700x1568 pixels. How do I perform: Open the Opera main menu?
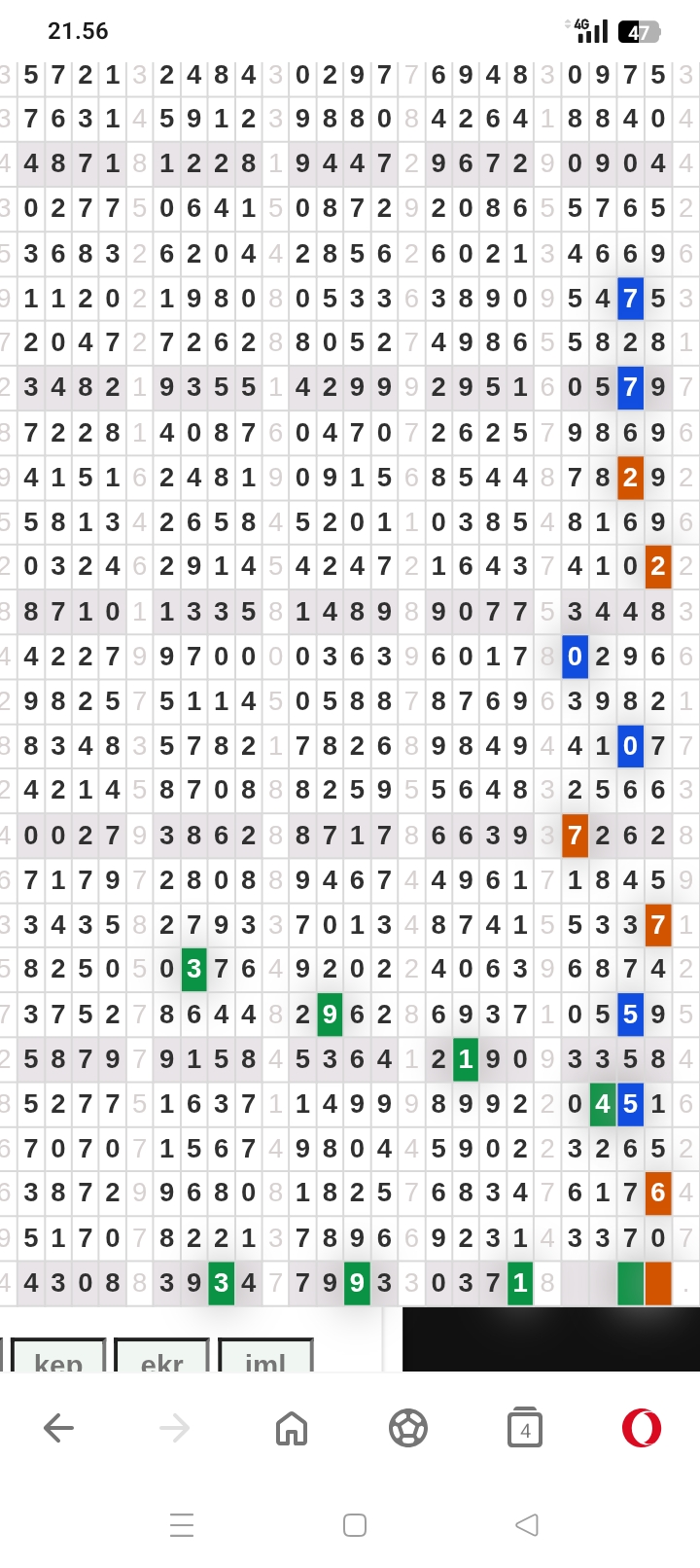coord(642,1428)
